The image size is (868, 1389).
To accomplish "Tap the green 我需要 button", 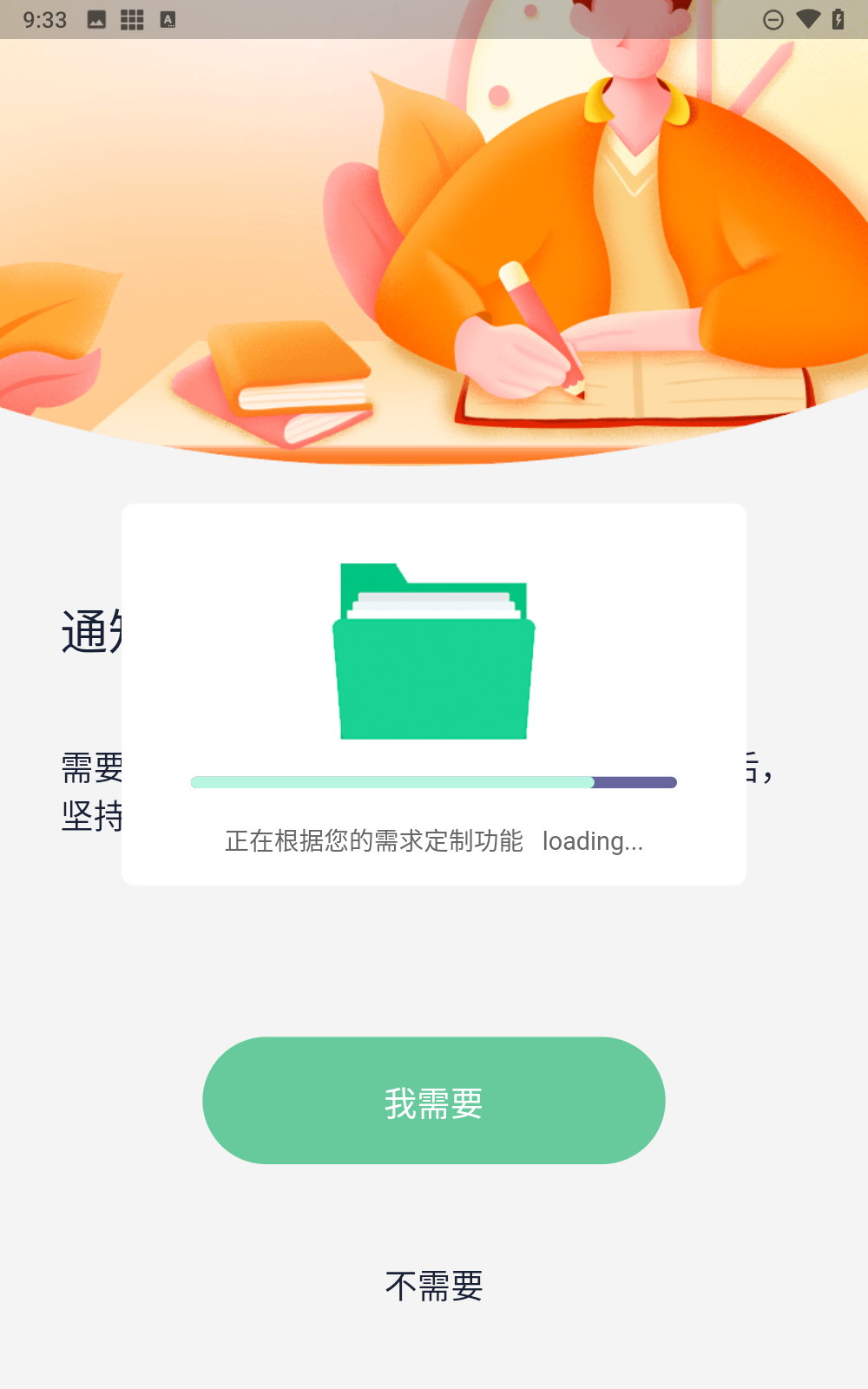I will (434, 1101).
